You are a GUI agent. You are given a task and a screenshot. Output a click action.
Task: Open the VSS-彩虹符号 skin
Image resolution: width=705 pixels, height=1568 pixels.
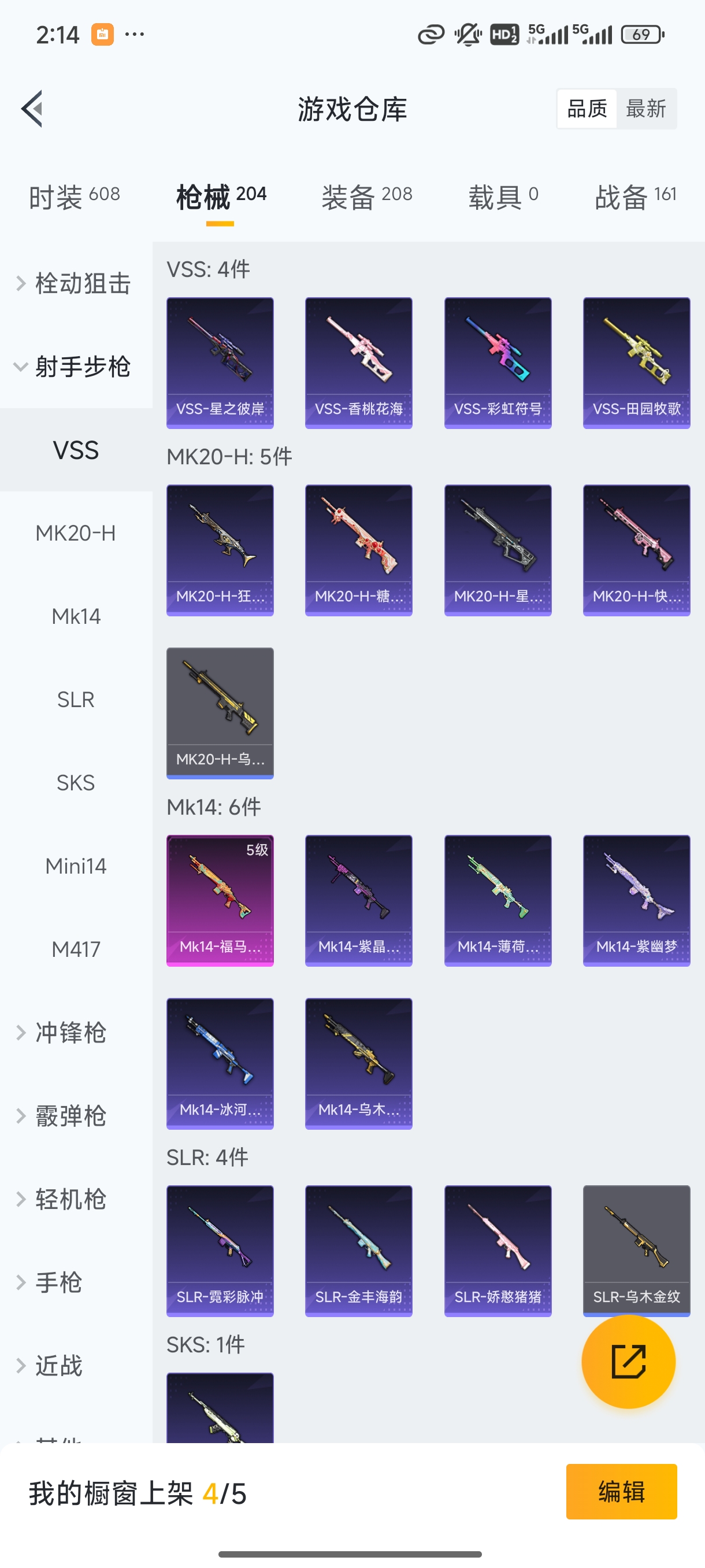point(498,363)
